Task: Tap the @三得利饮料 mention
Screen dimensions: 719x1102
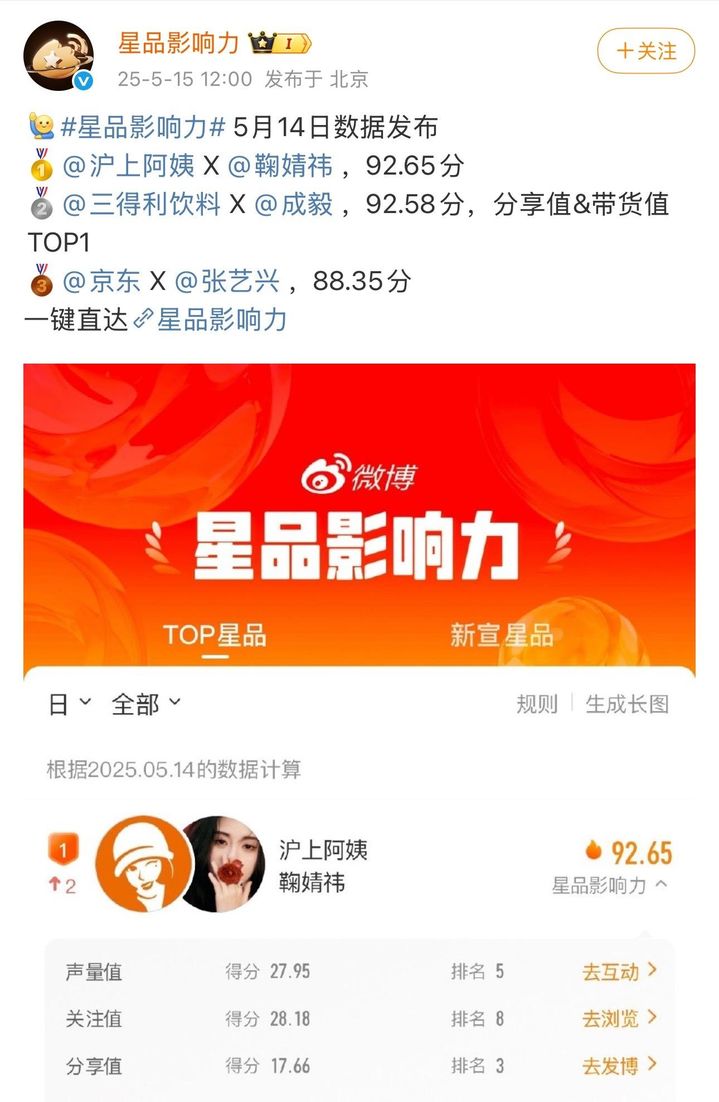Action: [x=141, y=204]
